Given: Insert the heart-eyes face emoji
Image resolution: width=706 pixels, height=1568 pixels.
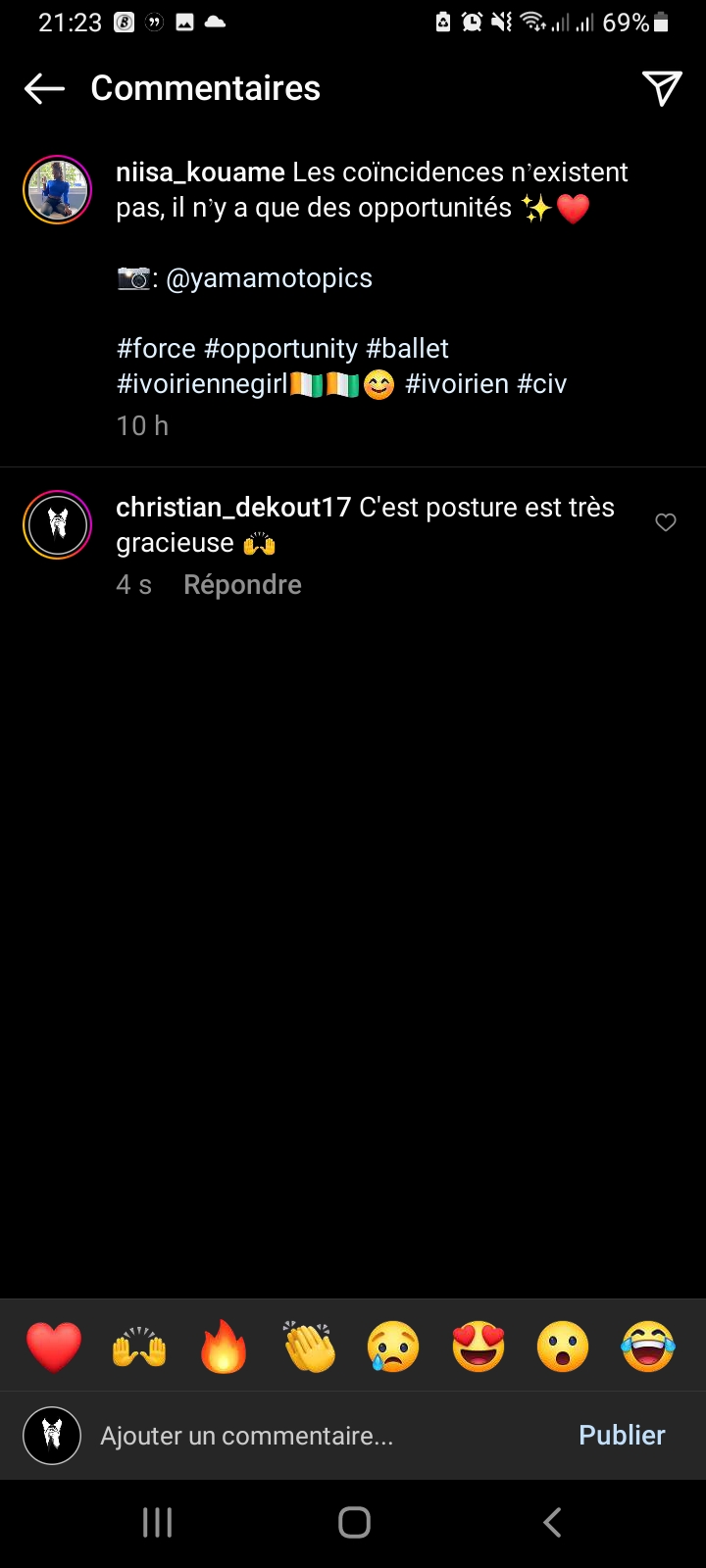Looking at the screenshot, I should click(x=479, y=1347).
